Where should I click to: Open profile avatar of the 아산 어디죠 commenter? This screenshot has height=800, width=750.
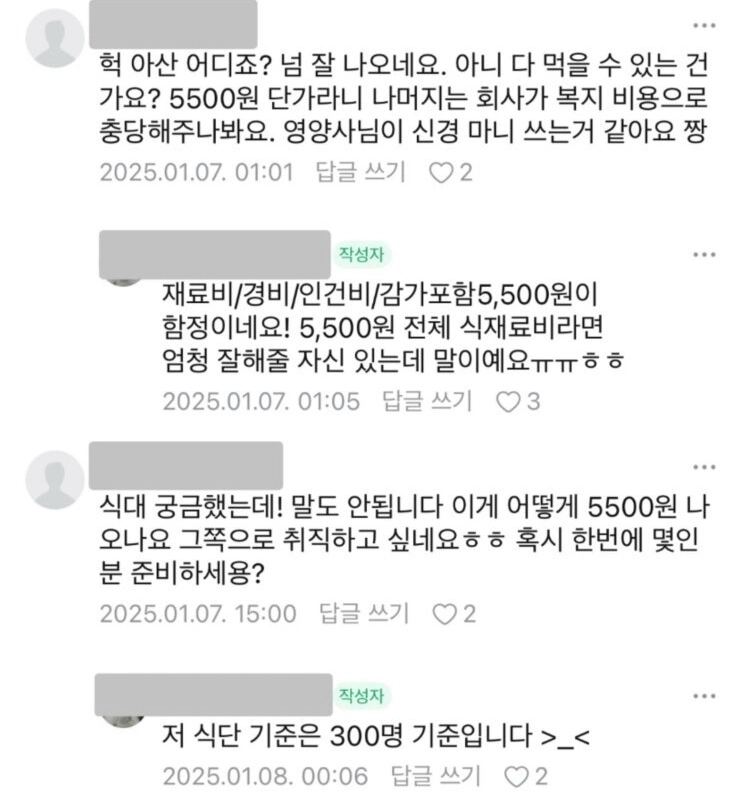pyautogui.click(x=52, y=36)
